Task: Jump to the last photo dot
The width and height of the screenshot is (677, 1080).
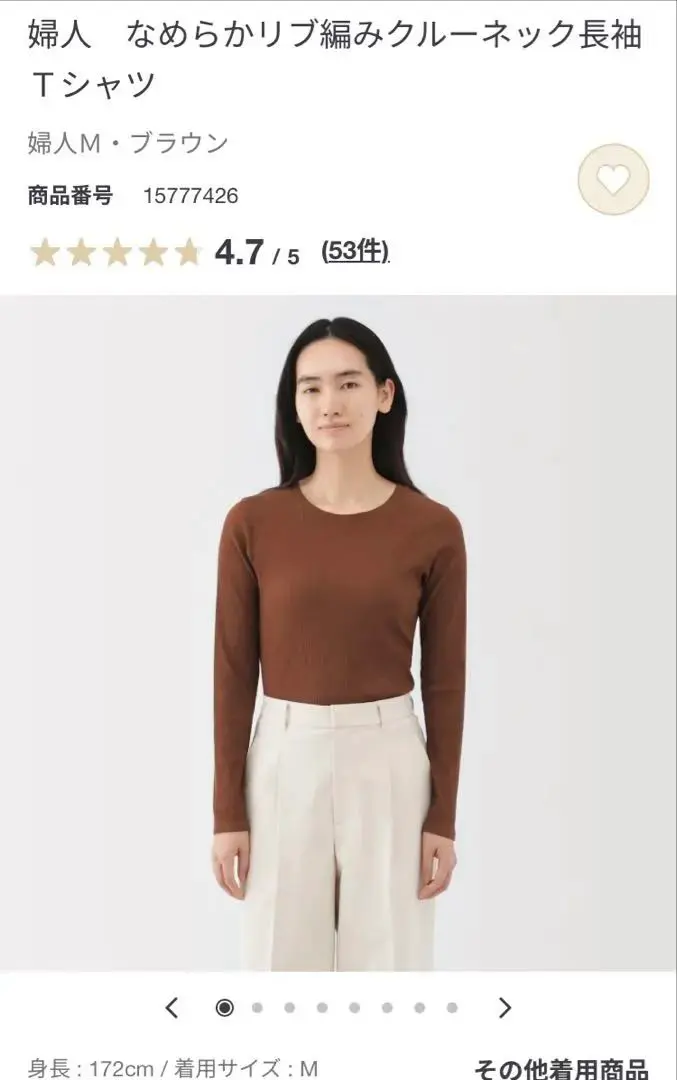Action: tap(452, 1008)
